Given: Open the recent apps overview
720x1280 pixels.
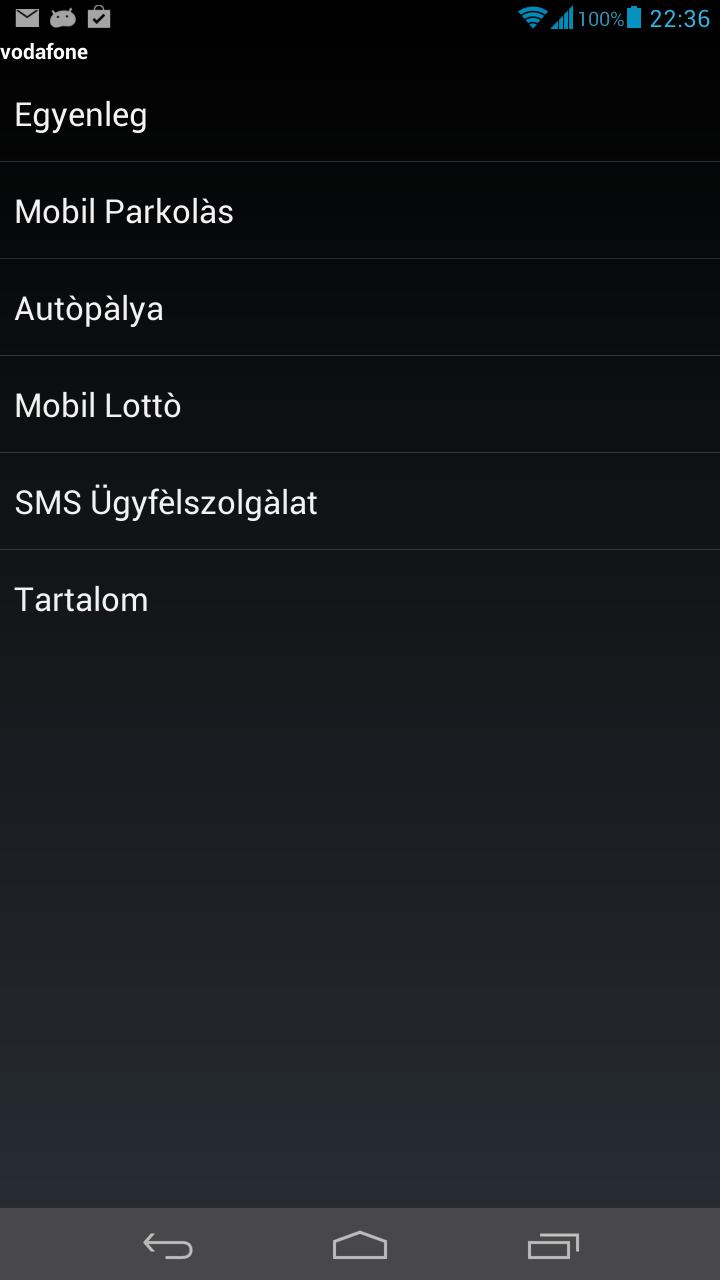Looking at the screenshot, I should coord(553,1245).
